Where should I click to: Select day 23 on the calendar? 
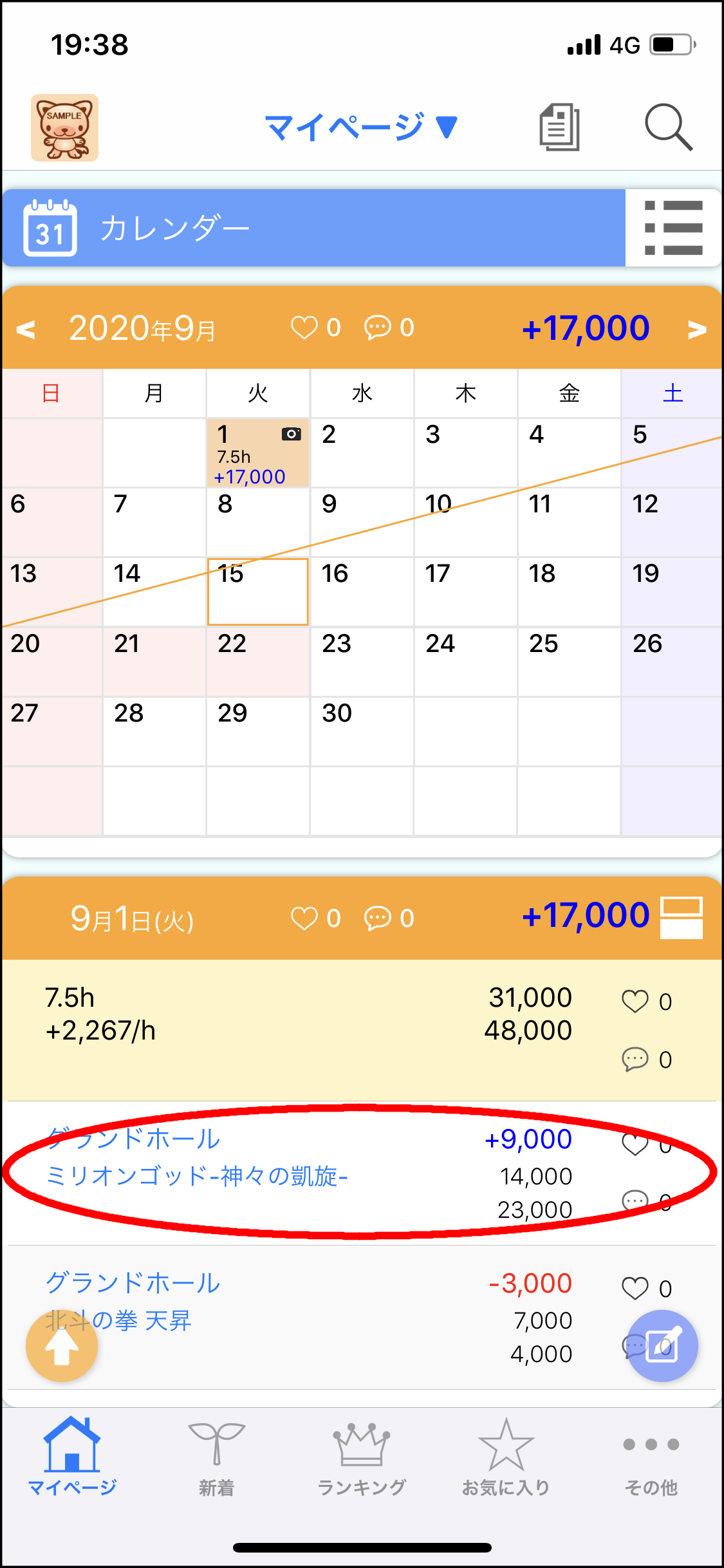coord(362,662)
